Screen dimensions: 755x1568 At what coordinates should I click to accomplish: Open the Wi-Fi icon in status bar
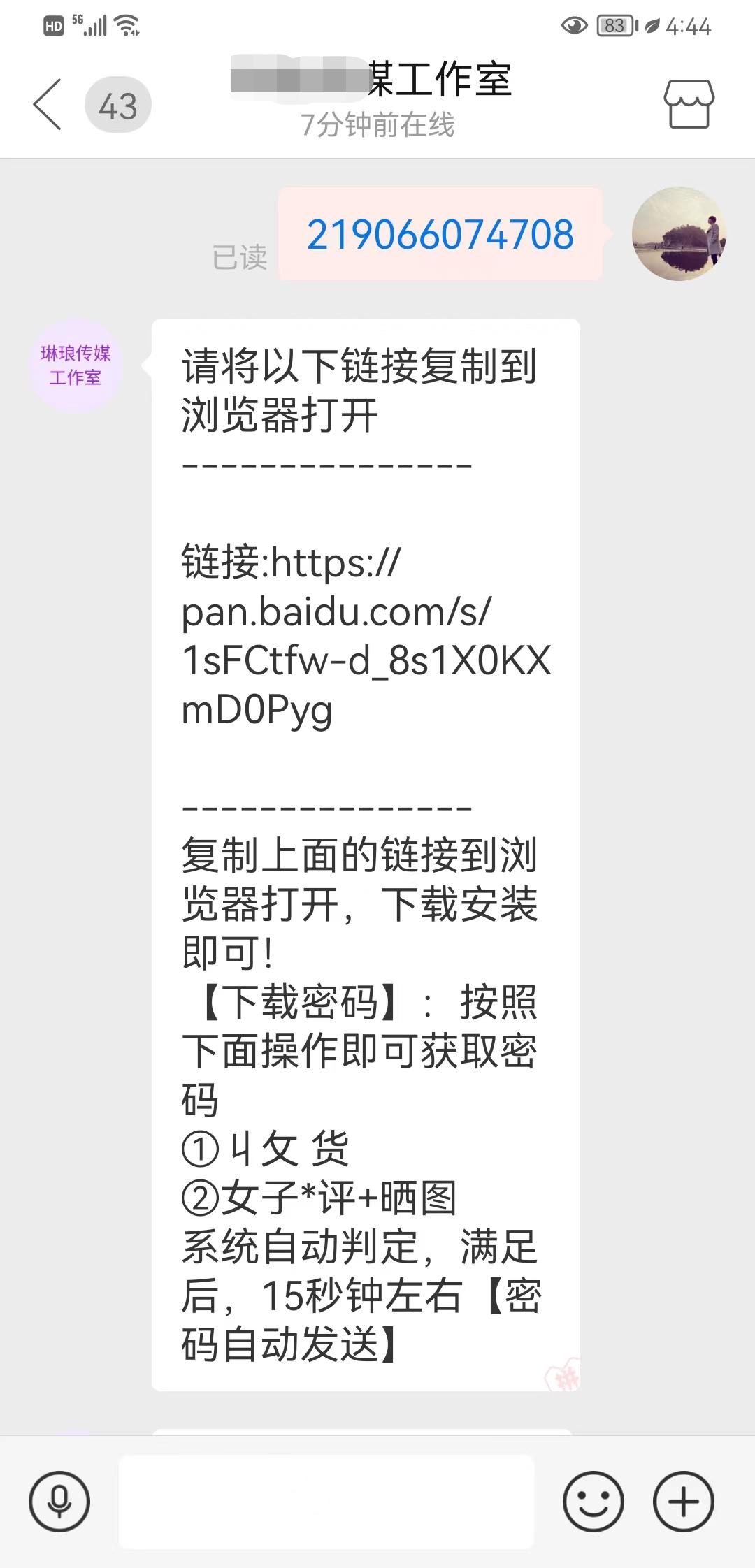point(126,24)
